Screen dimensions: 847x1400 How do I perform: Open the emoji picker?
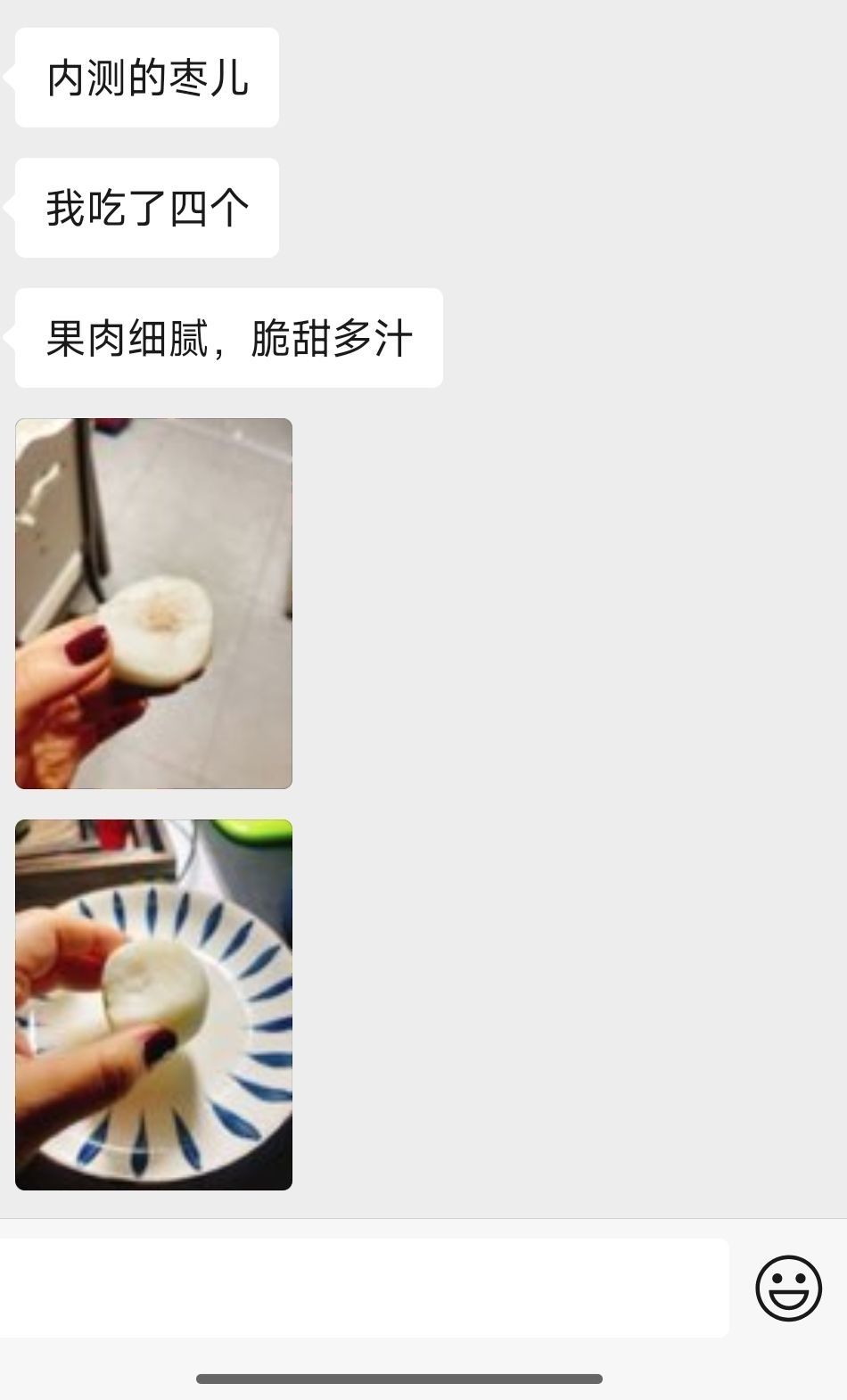coord(788,1289)
